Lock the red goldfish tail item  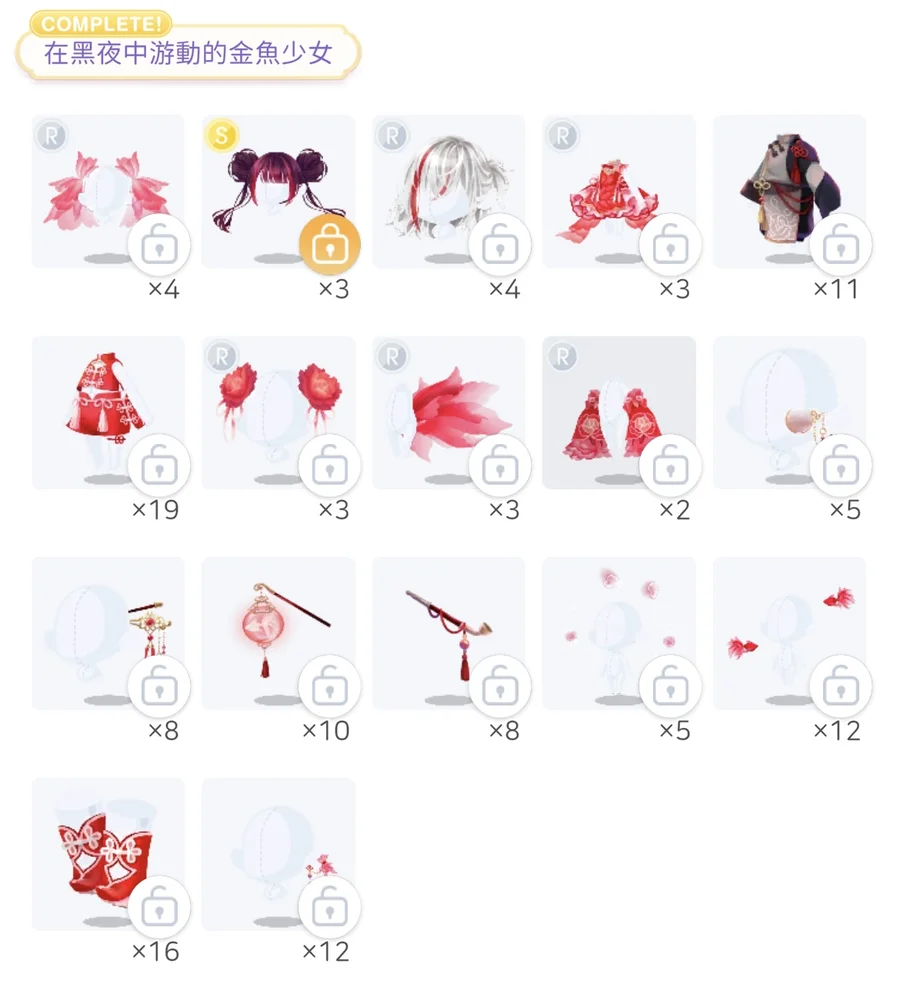coord(500,464)
